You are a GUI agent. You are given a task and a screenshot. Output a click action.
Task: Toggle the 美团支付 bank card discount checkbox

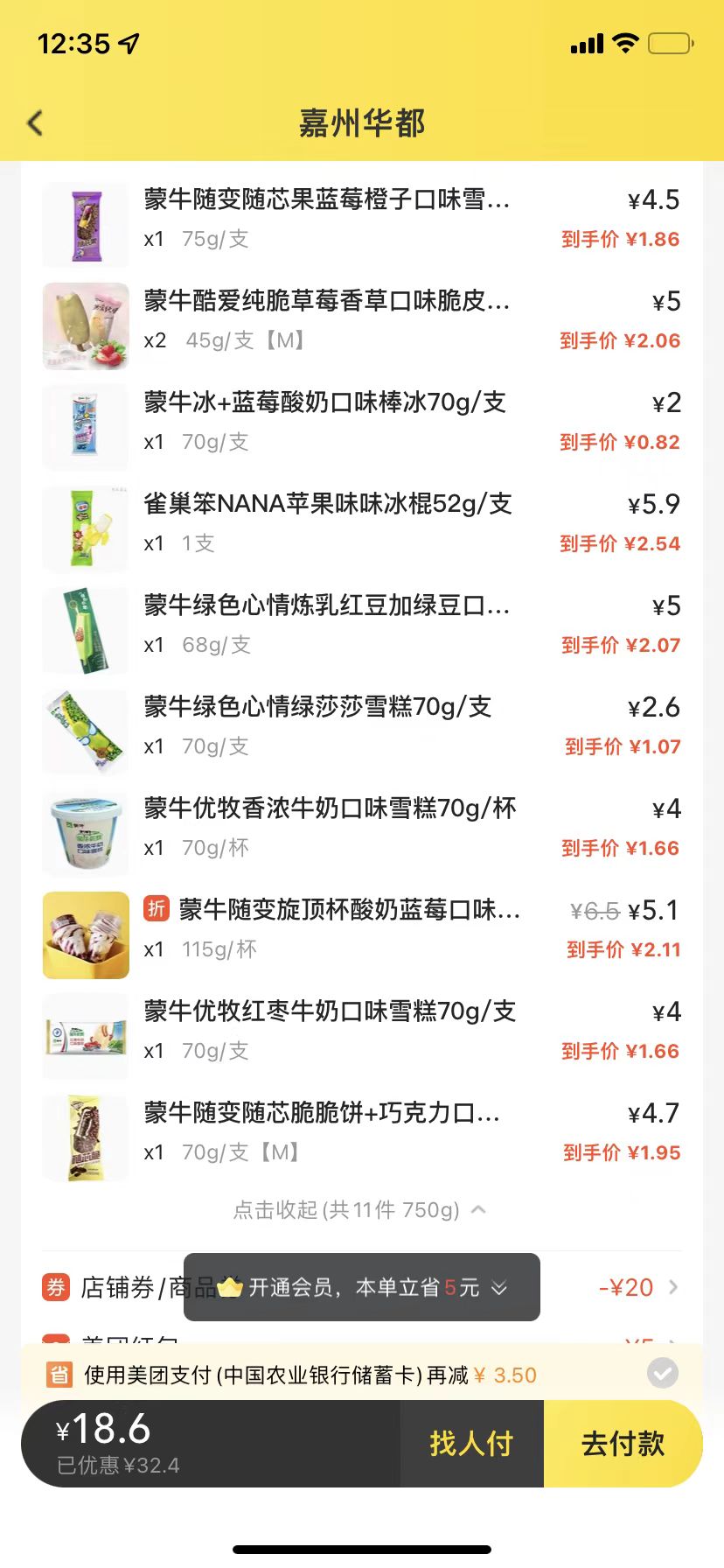click(x=663, y=1374)
